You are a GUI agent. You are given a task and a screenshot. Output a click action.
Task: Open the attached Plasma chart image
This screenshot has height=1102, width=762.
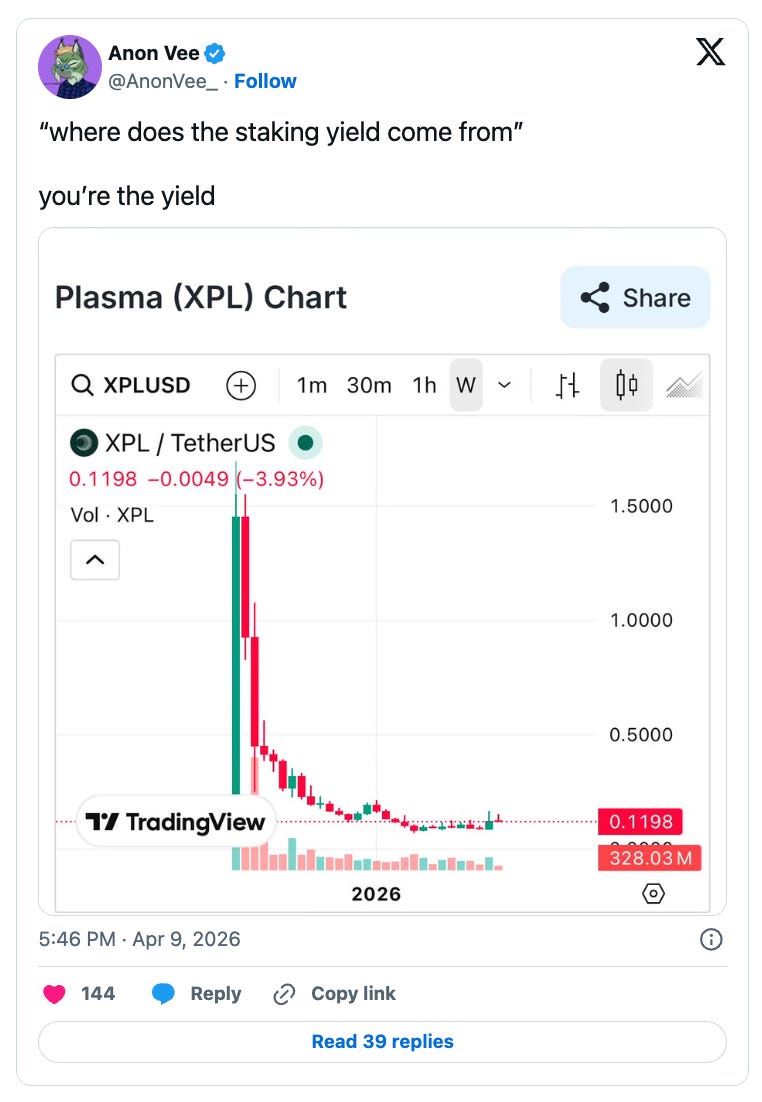tap(382, 570)
